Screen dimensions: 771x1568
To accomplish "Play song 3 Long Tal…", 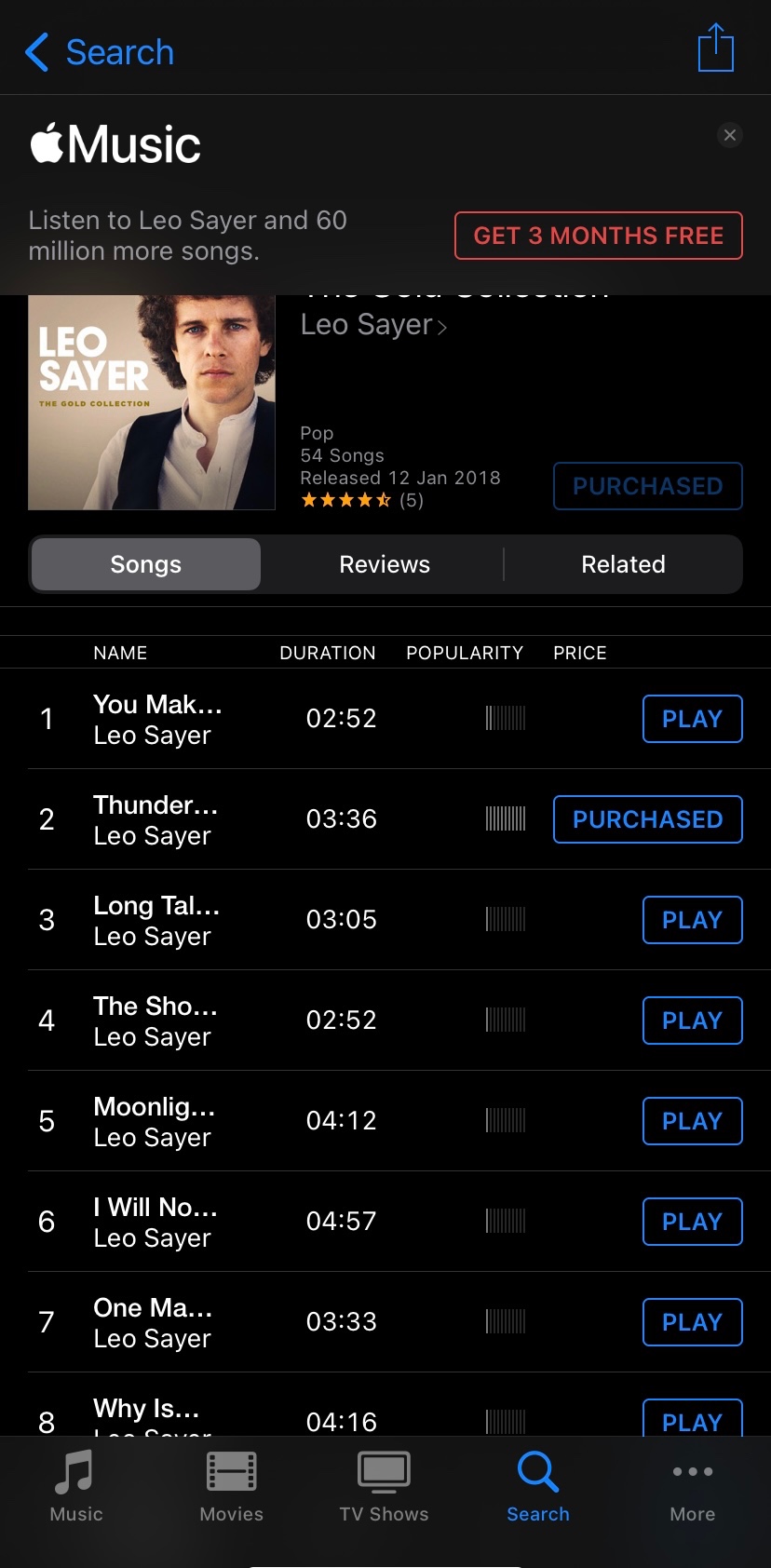I will (x=692, y=920).
